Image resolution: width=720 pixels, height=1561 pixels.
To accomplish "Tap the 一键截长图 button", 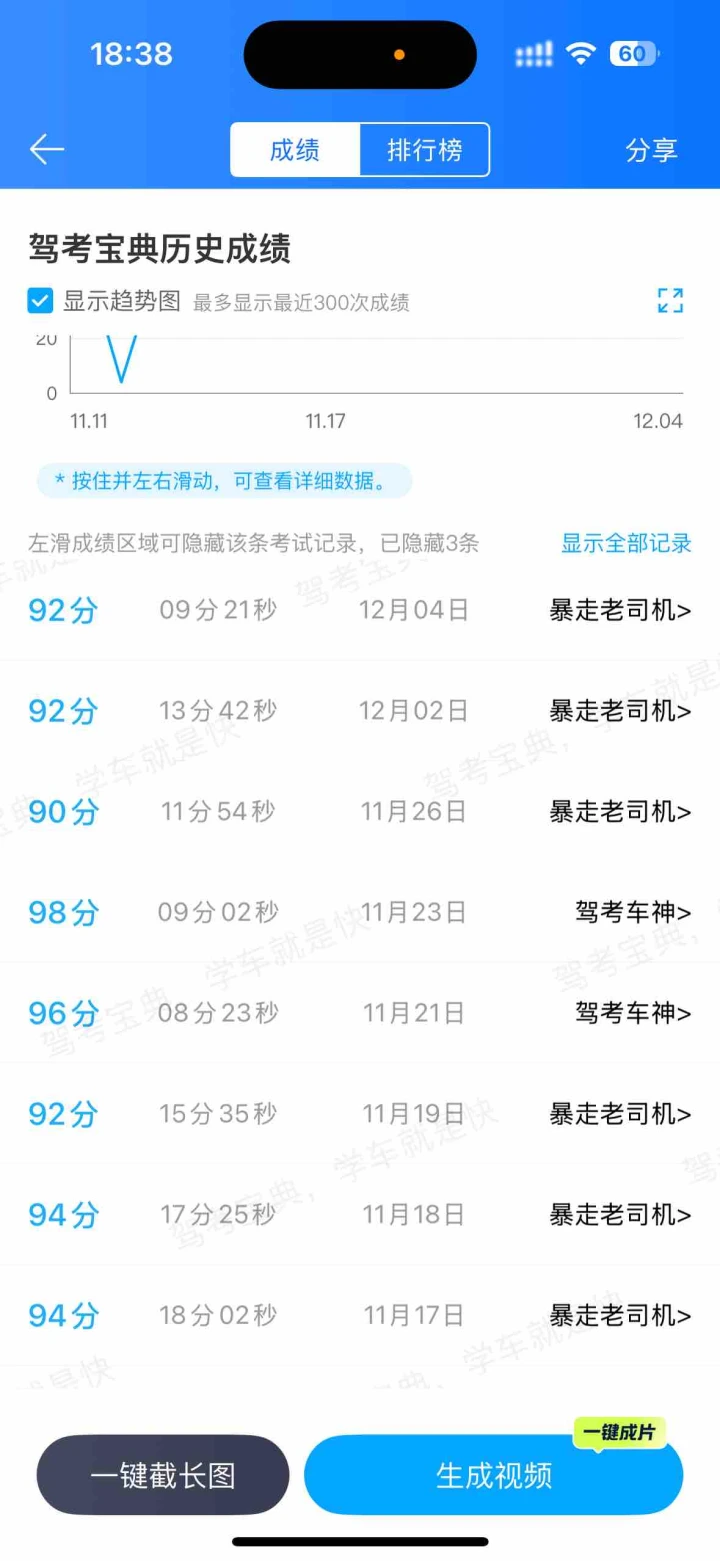I will click(163, 1475).
